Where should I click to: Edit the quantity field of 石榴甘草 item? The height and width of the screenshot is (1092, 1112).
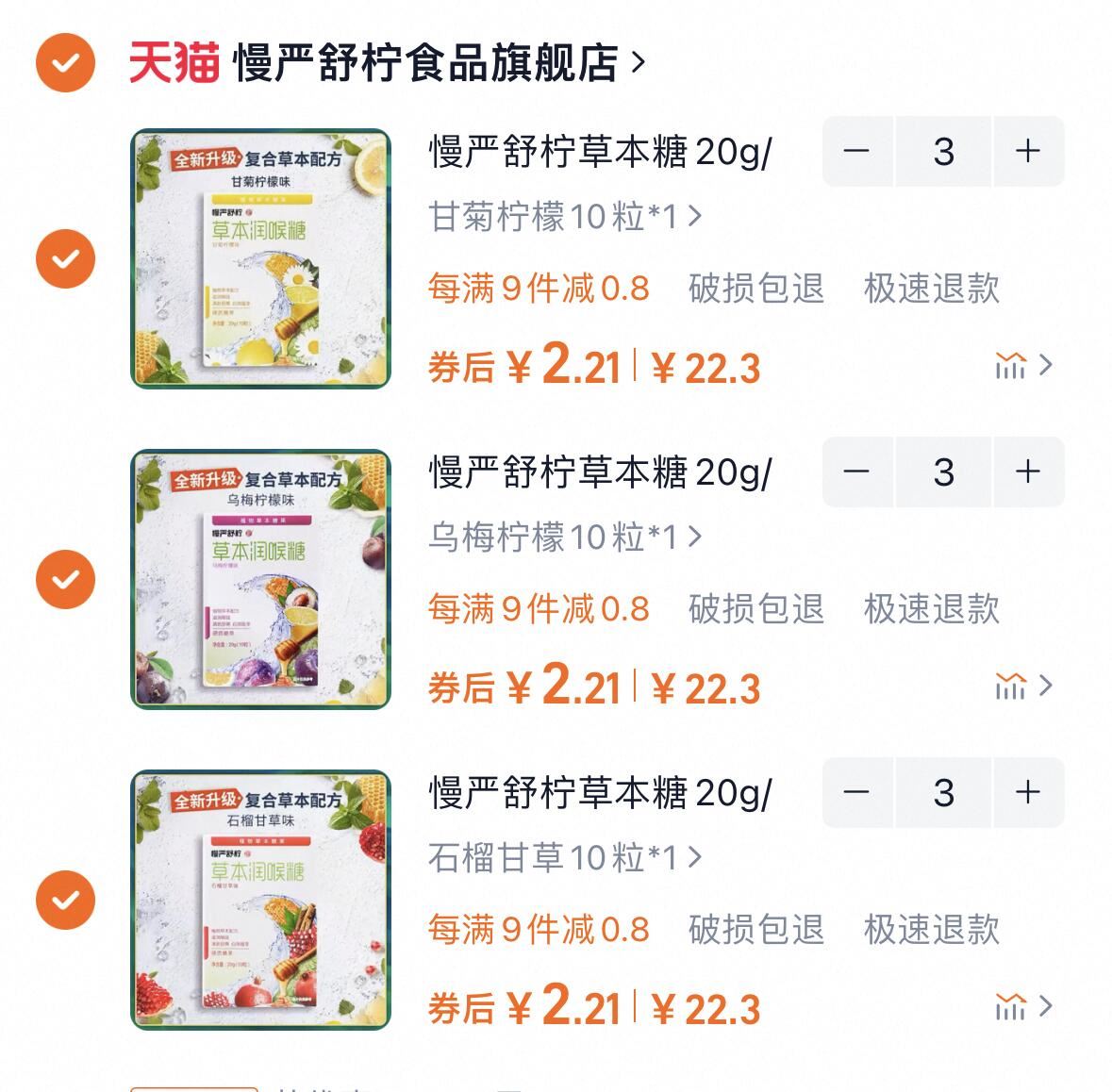coord(943,792)
